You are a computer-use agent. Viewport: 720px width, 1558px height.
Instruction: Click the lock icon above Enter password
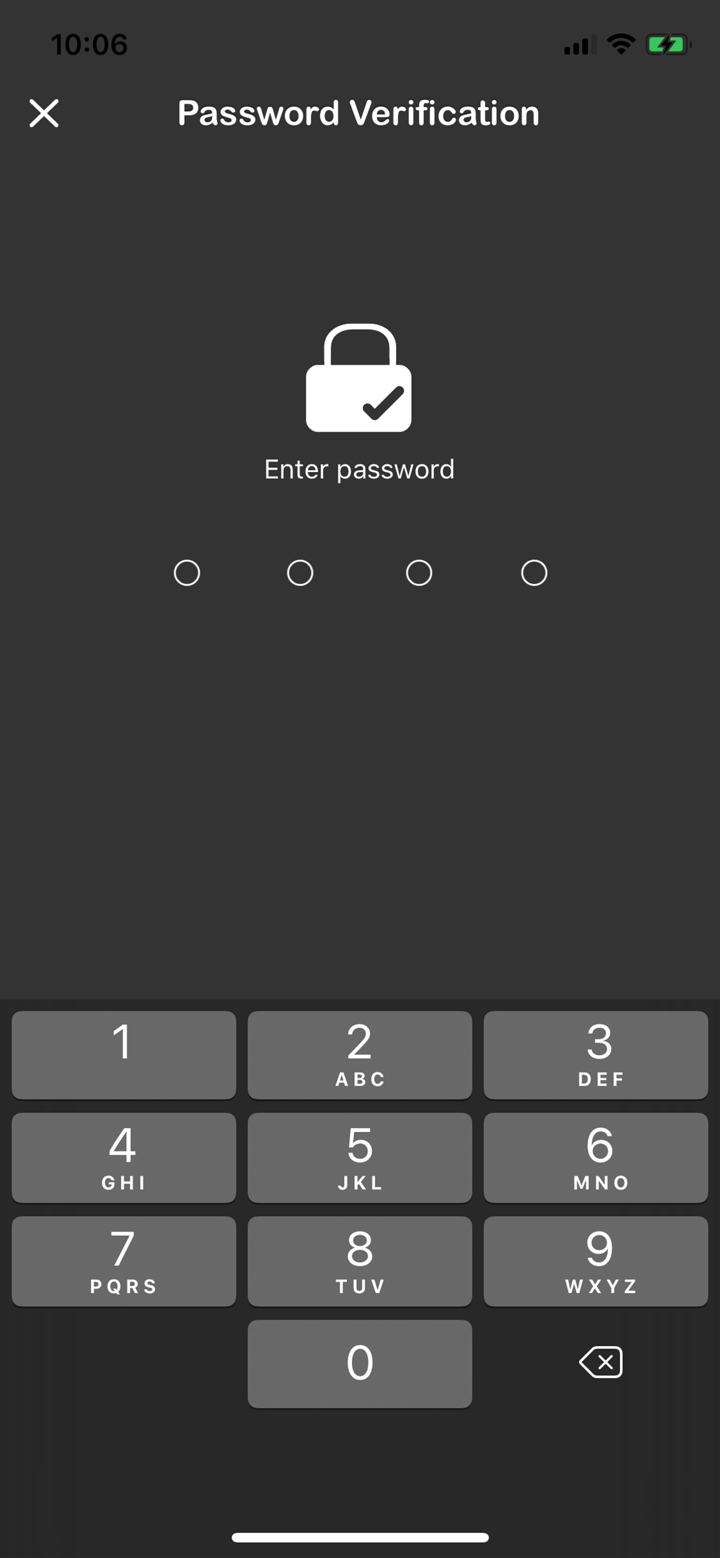pyautogui.click(x=359, y=377)
